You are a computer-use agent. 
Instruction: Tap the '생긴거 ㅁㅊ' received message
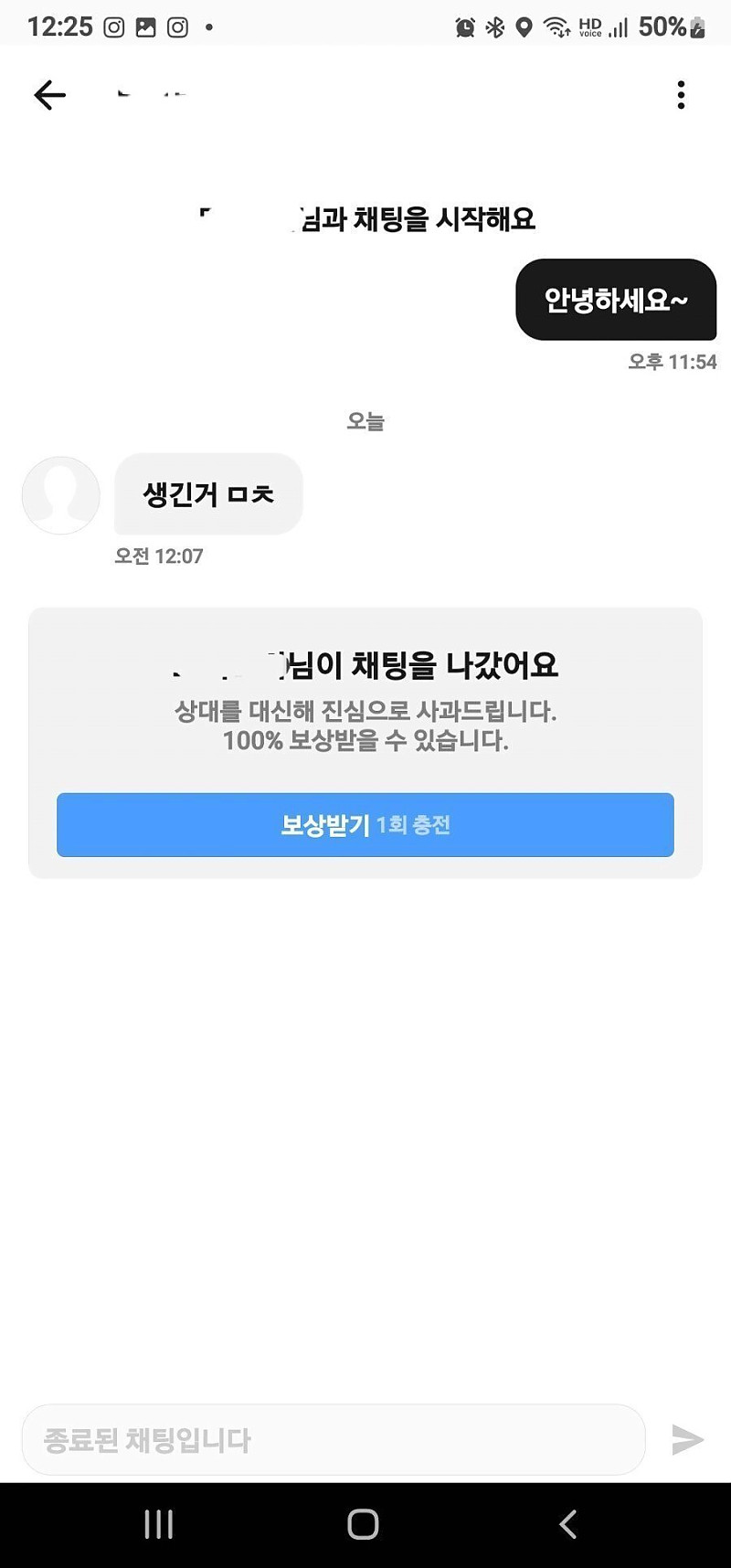(207, 493)
